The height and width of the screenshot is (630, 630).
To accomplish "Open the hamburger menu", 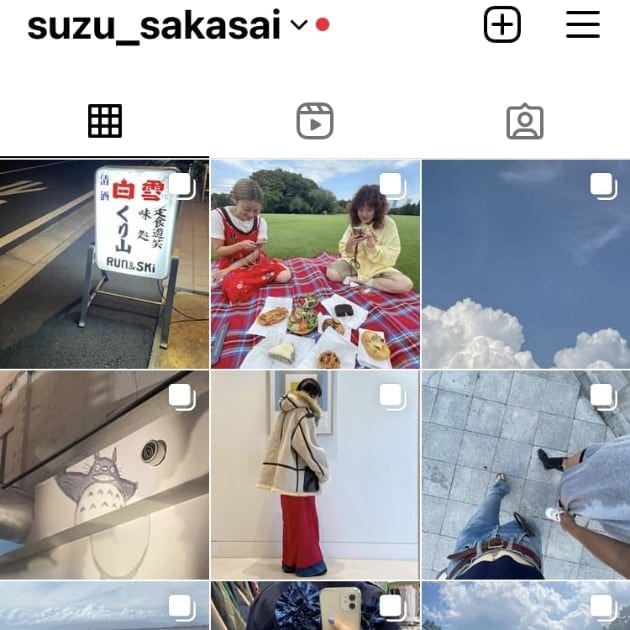I will pyautogui.click(x=583, y=25).
